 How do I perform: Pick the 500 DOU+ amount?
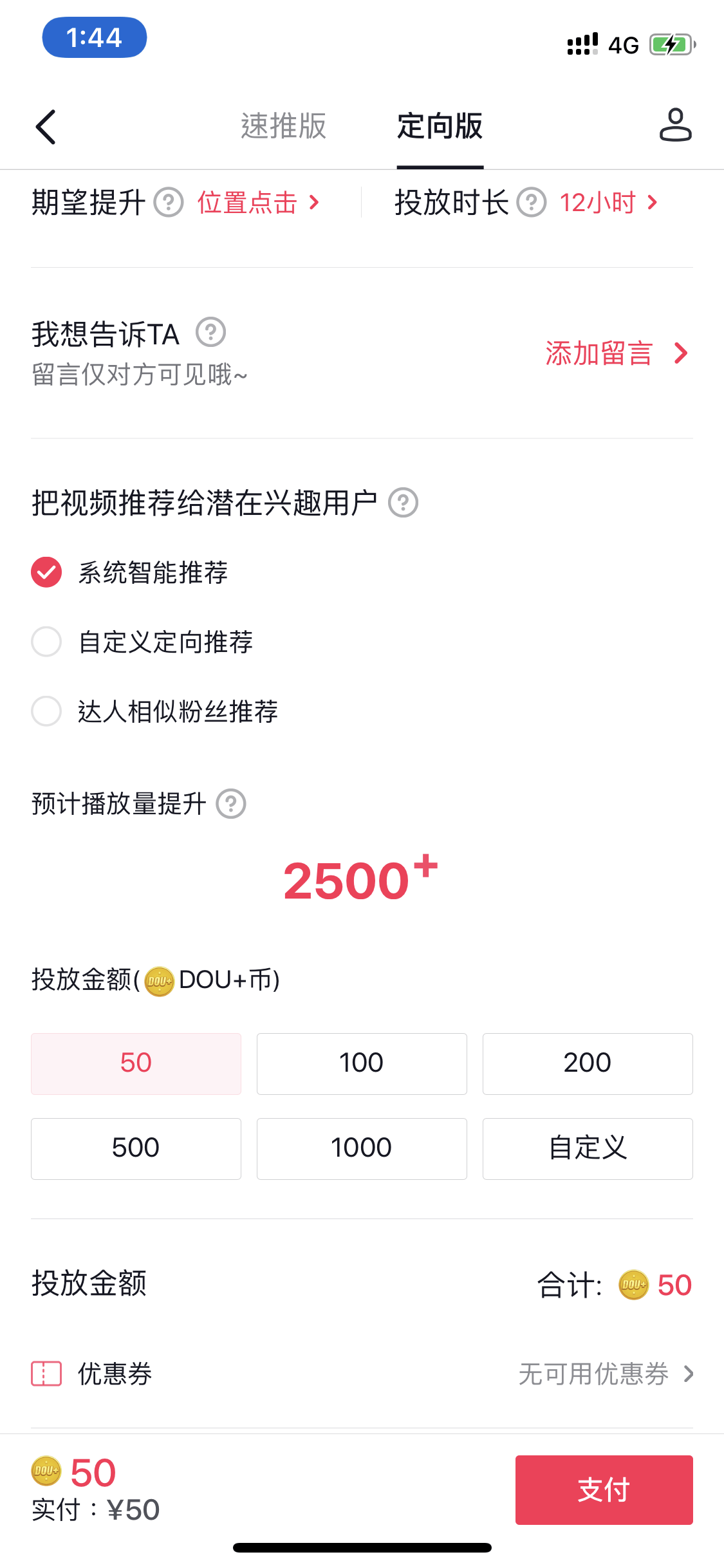[136, 1148]
